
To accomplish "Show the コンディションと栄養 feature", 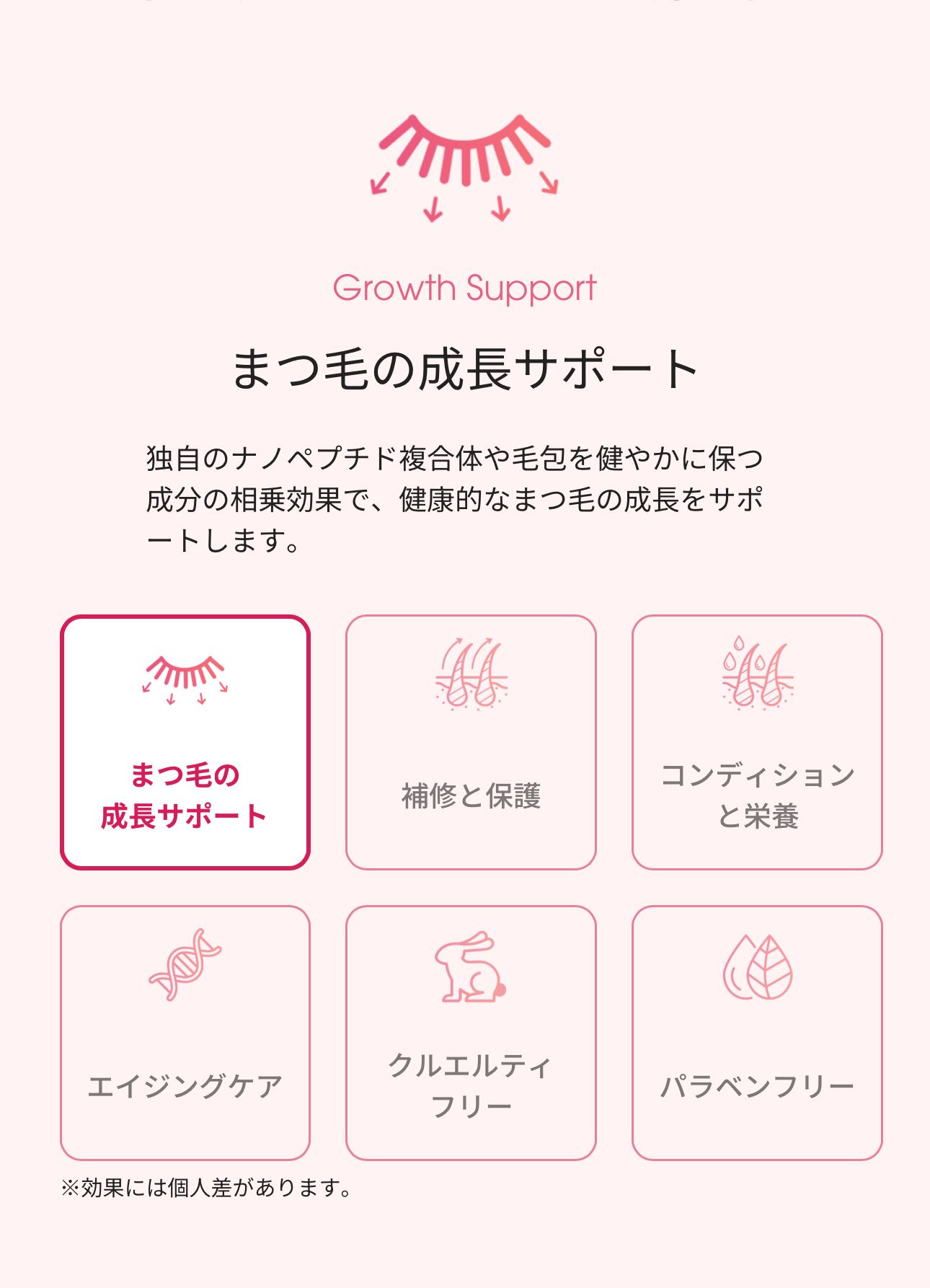I will [x=757, y=742].
